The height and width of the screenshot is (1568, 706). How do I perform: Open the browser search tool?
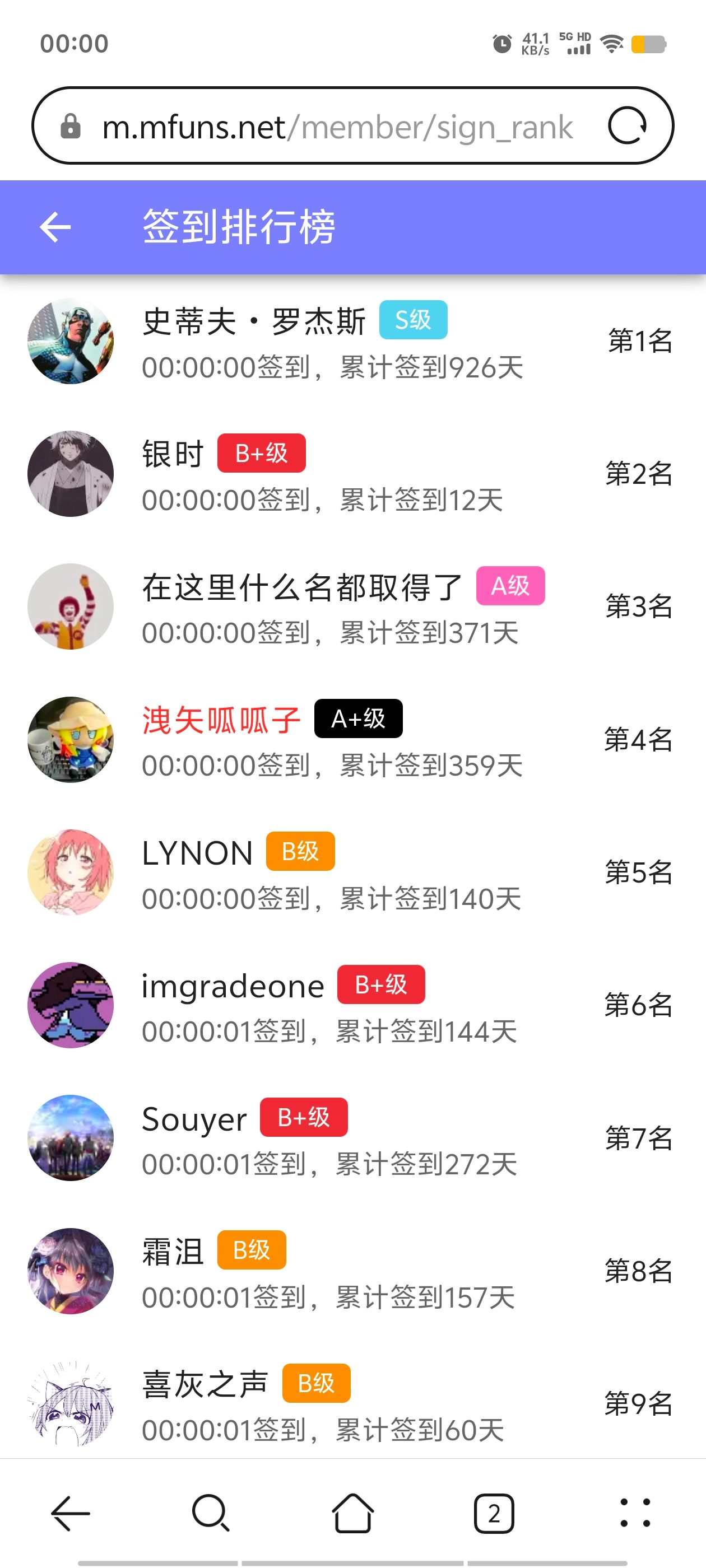tap(211, 1513)
